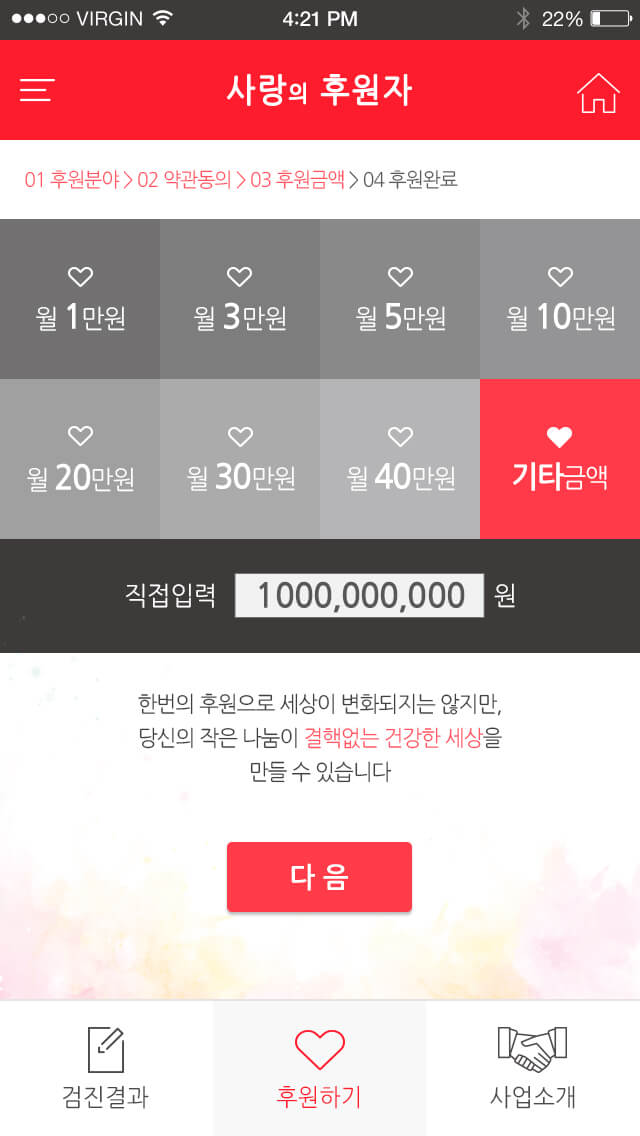Choose the 월 5만원 donation option

pos(400,300)
